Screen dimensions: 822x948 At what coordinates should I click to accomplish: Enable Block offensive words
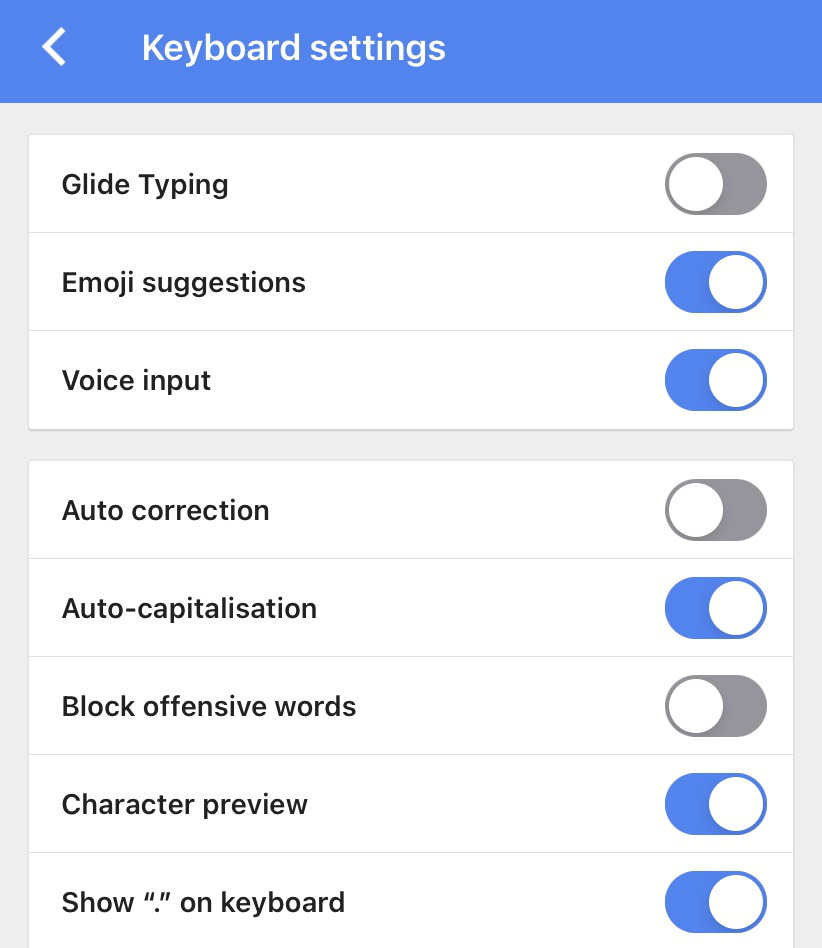click(715, 706)
